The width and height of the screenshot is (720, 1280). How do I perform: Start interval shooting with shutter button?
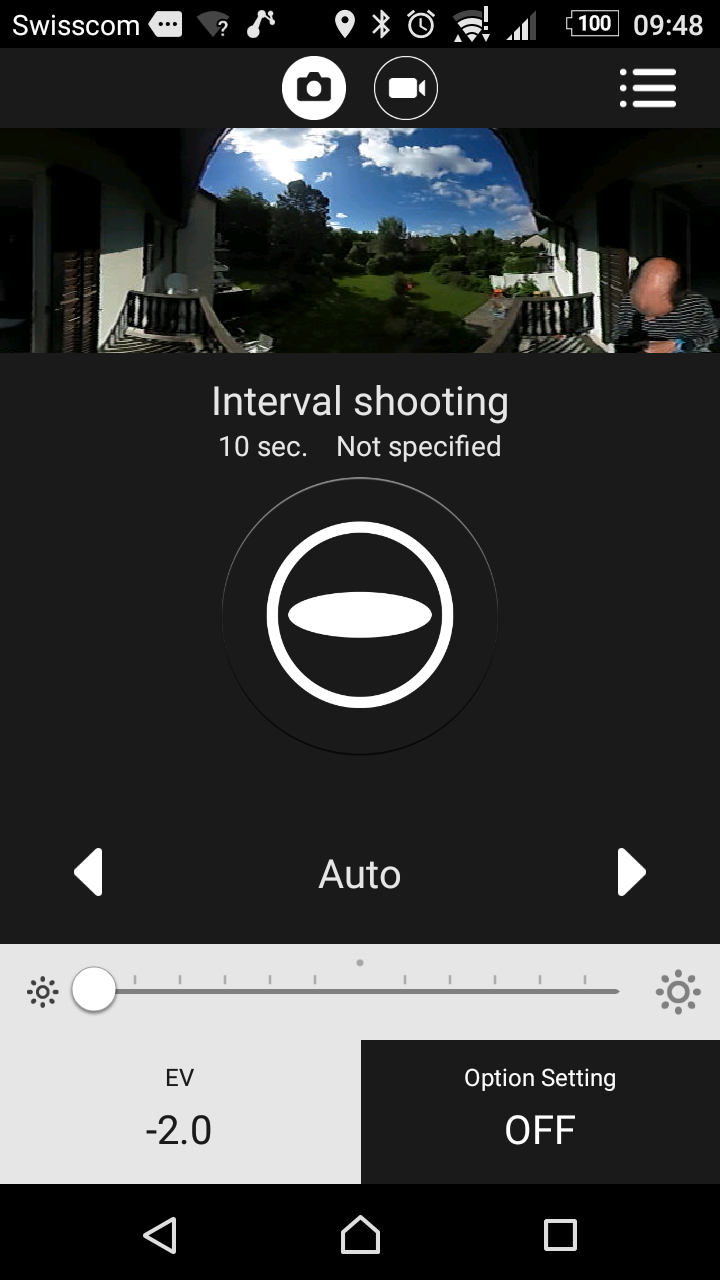pos(360,615)
